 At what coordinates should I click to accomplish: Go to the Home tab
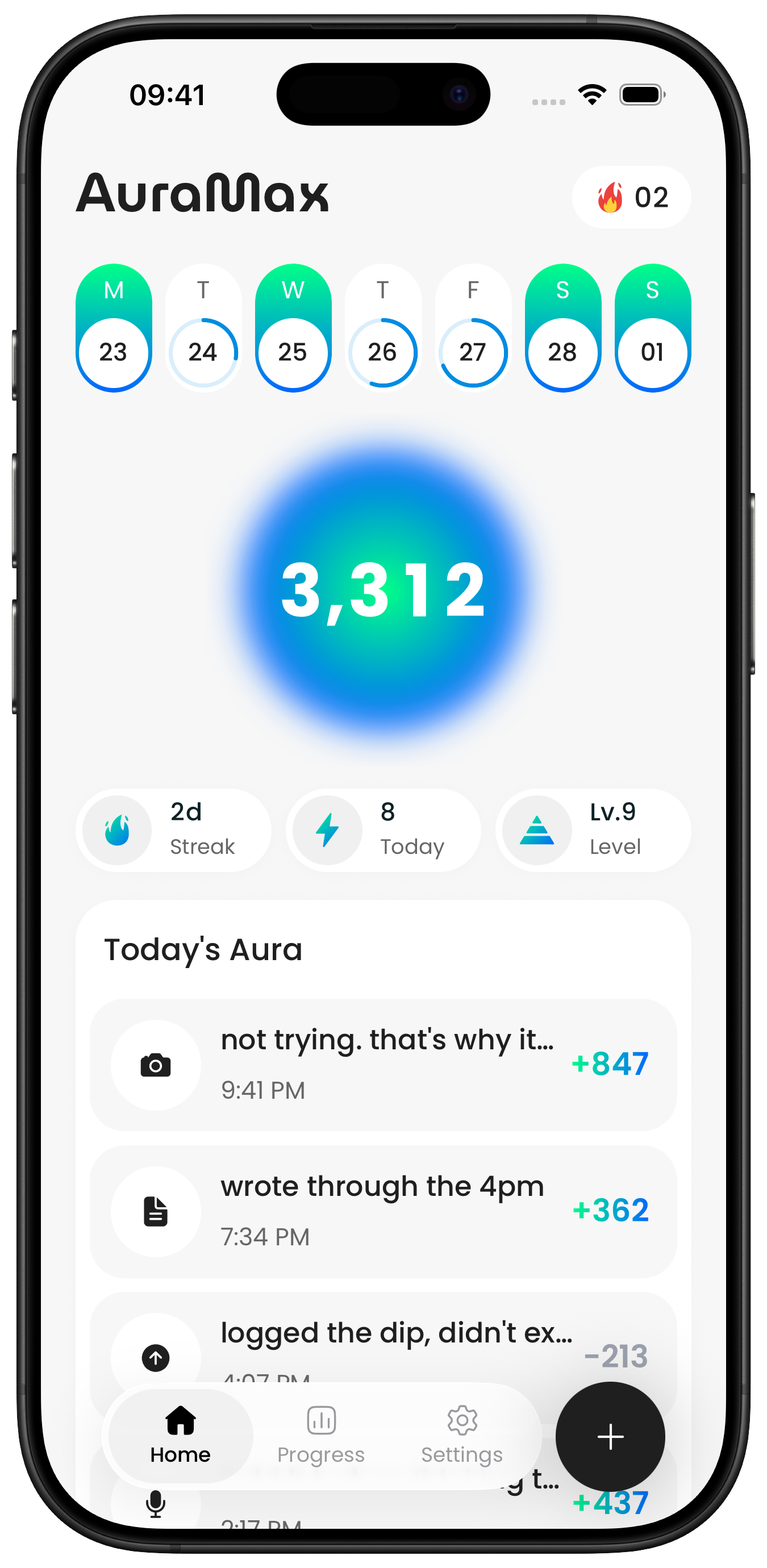180,1435
